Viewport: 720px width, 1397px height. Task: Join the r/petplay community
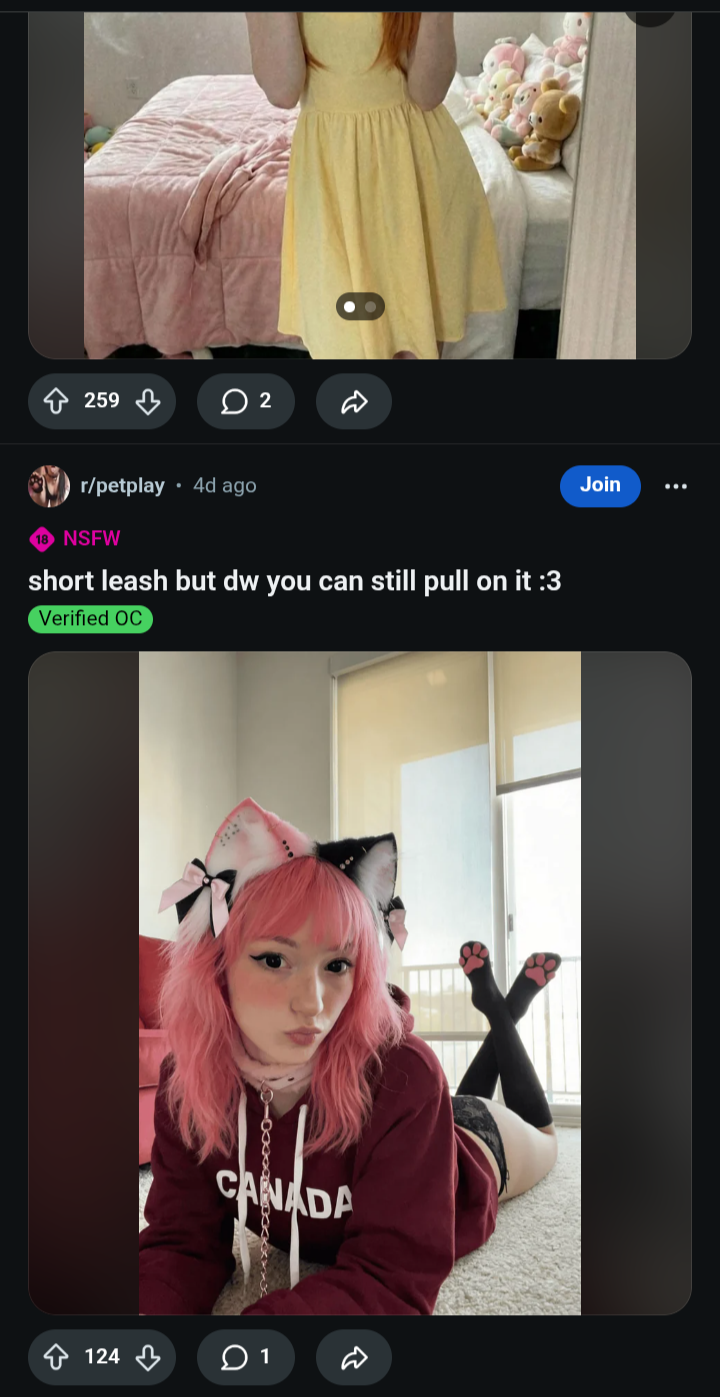tap(600, 485)
